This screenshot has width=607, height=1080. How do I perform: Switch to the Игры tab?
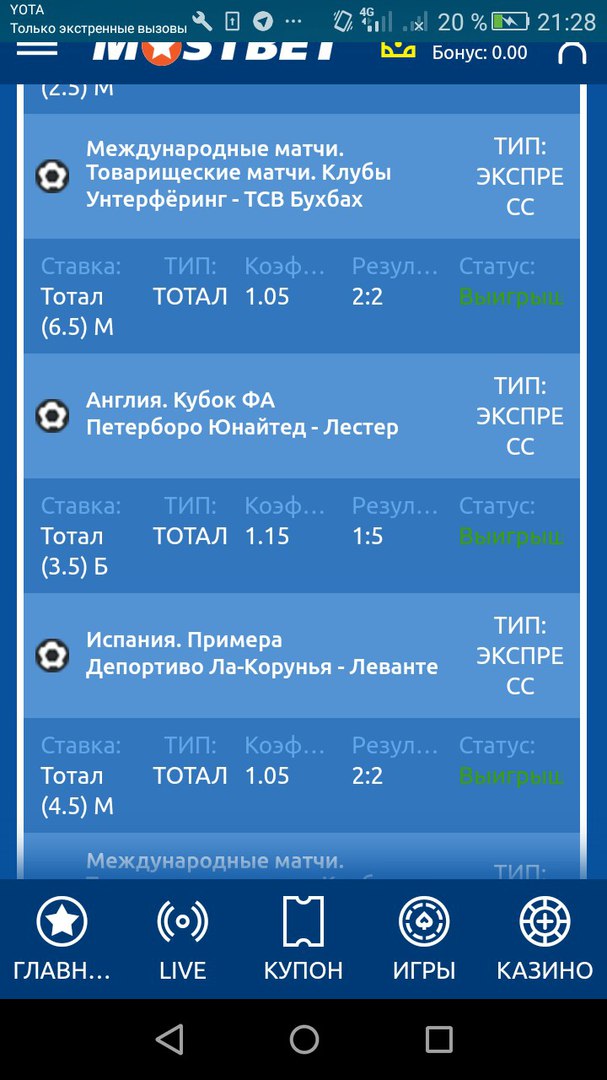[424, 938]
